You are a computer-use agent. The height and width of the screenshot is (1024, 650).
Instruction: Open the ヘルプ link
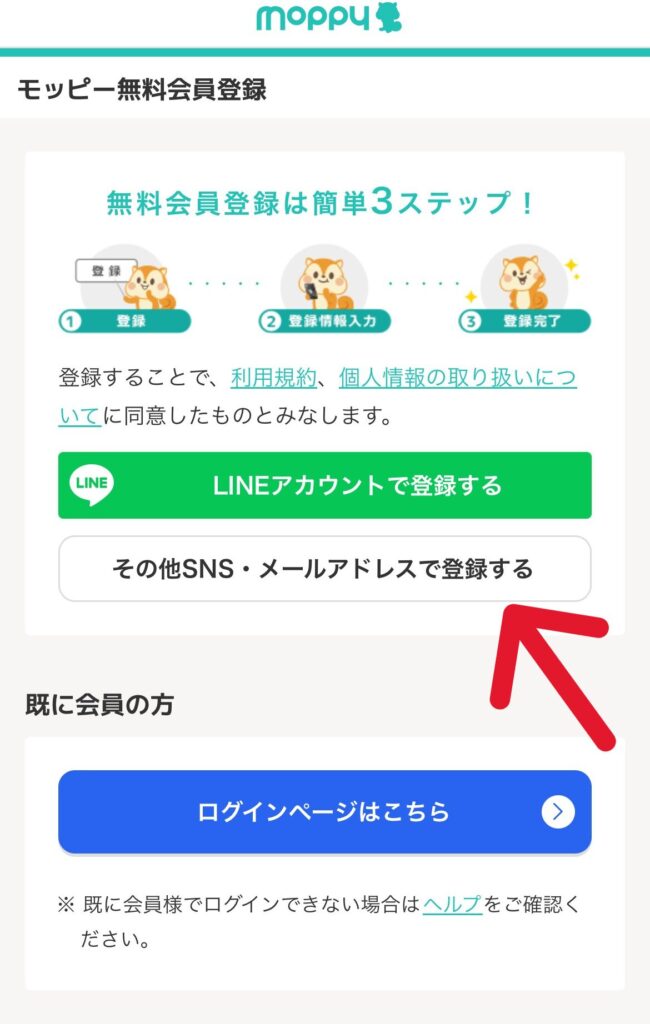click(452, 905)
